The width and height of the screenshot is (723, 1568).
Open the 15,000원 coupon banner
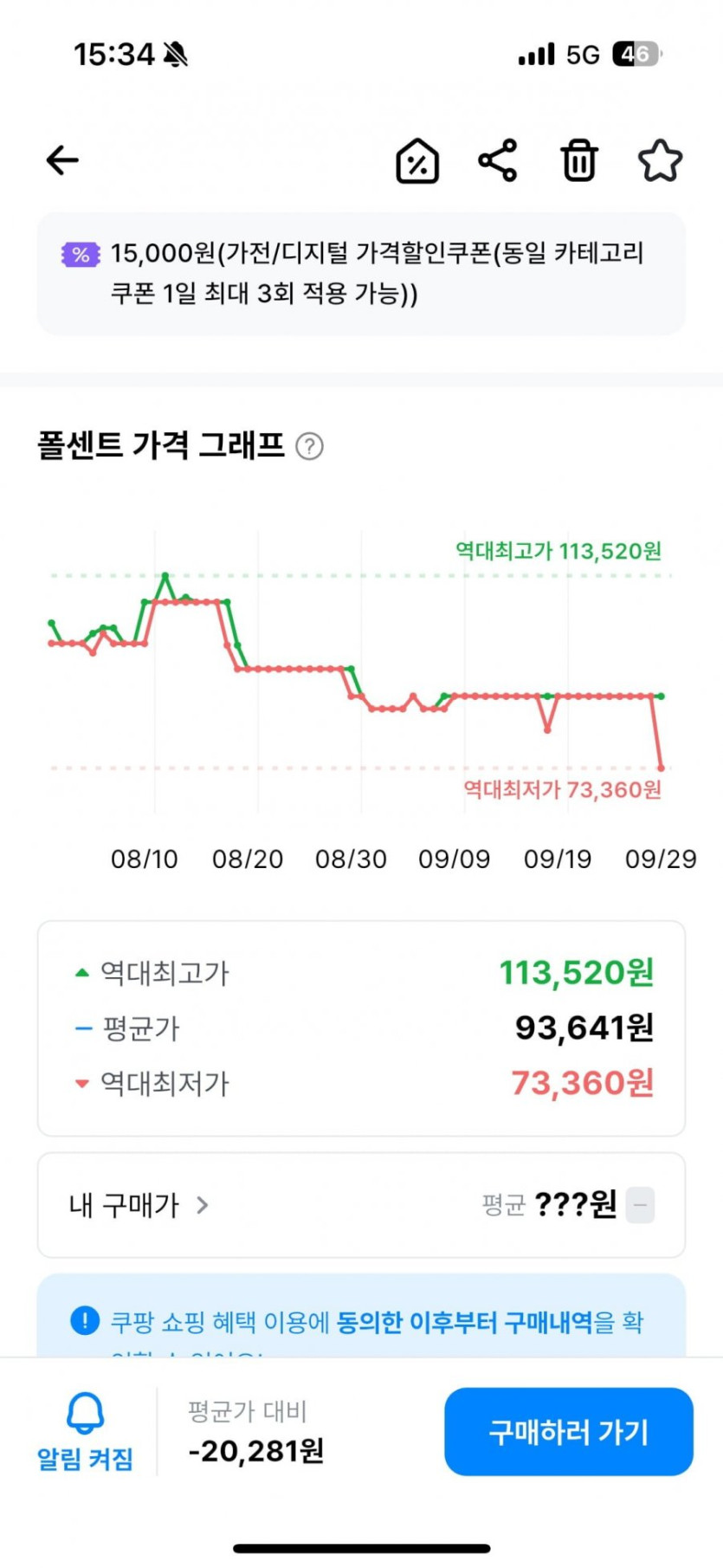click(x=361, y=273)
